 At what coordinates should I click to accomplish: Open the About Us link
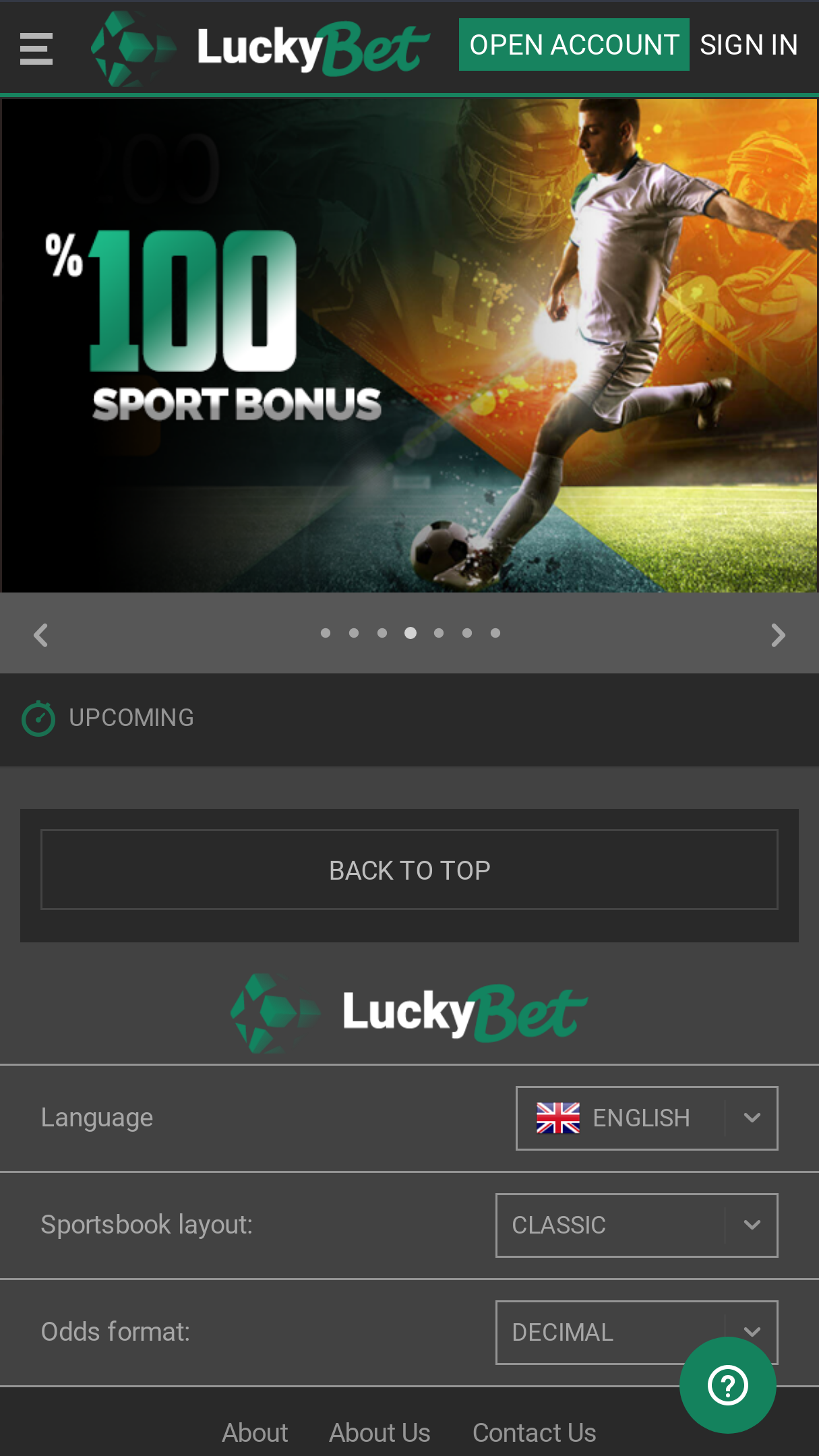coord(380,1432)
